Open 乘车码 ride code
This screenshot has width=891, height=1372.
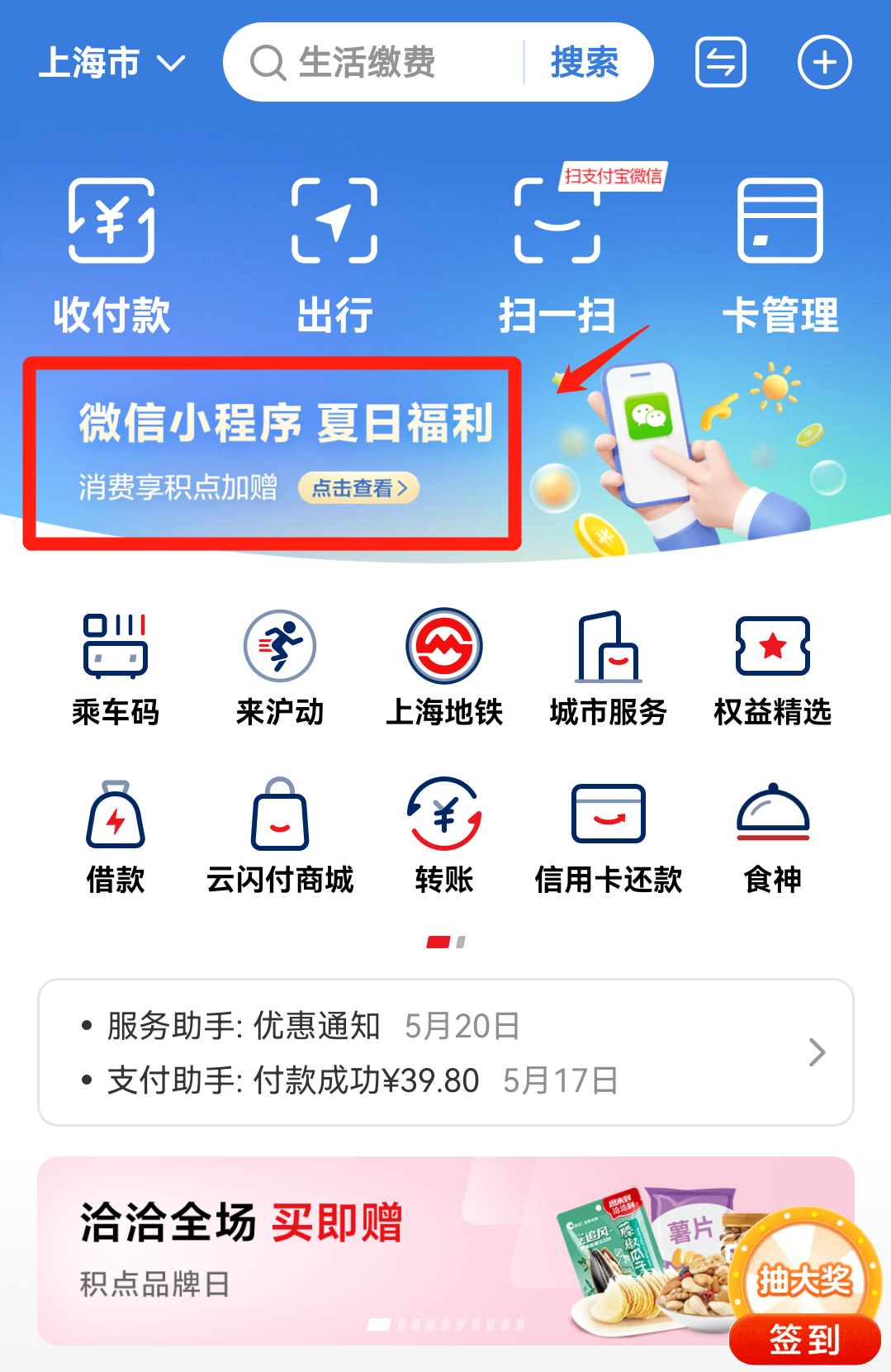coord(116,667)
